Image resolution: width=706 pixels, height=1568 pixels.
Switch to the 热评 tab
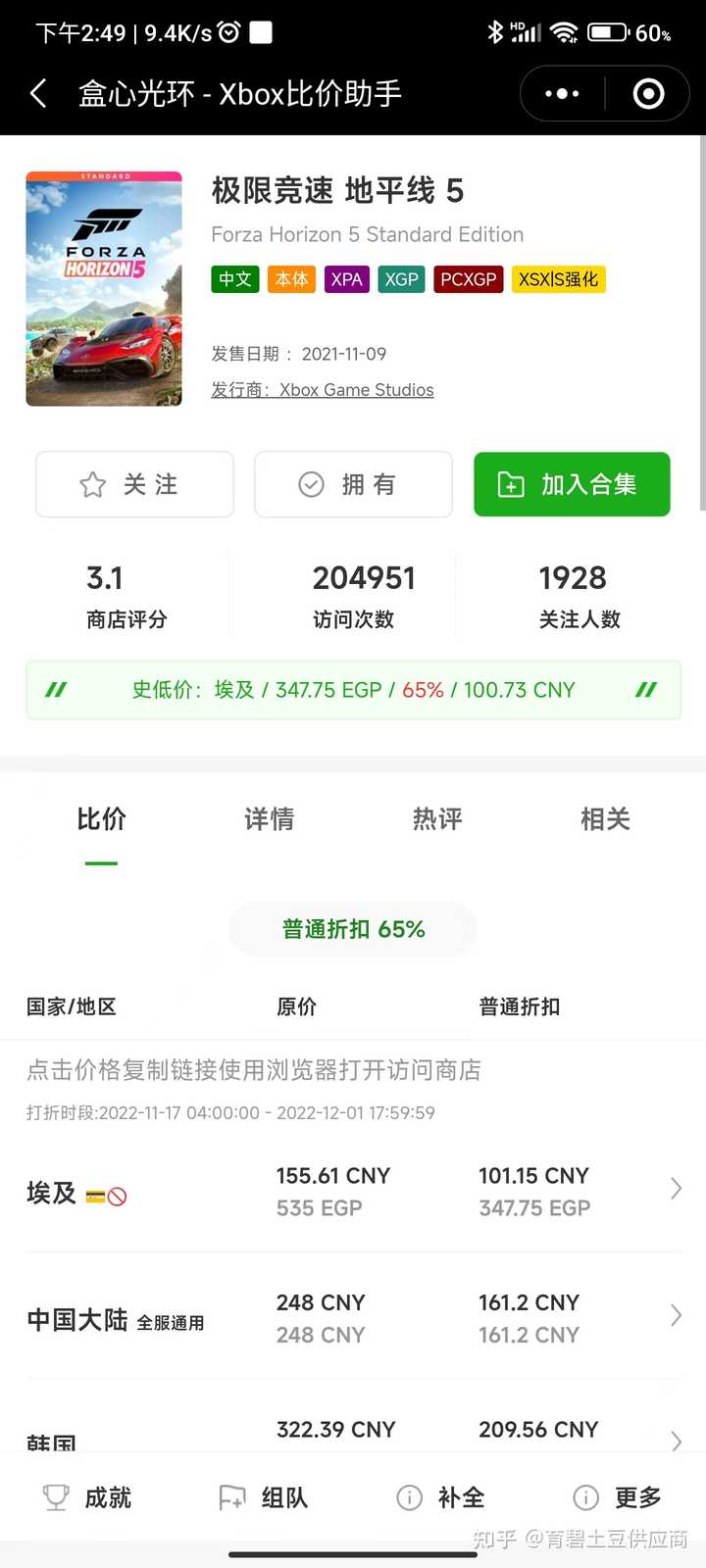pos(436,819)
